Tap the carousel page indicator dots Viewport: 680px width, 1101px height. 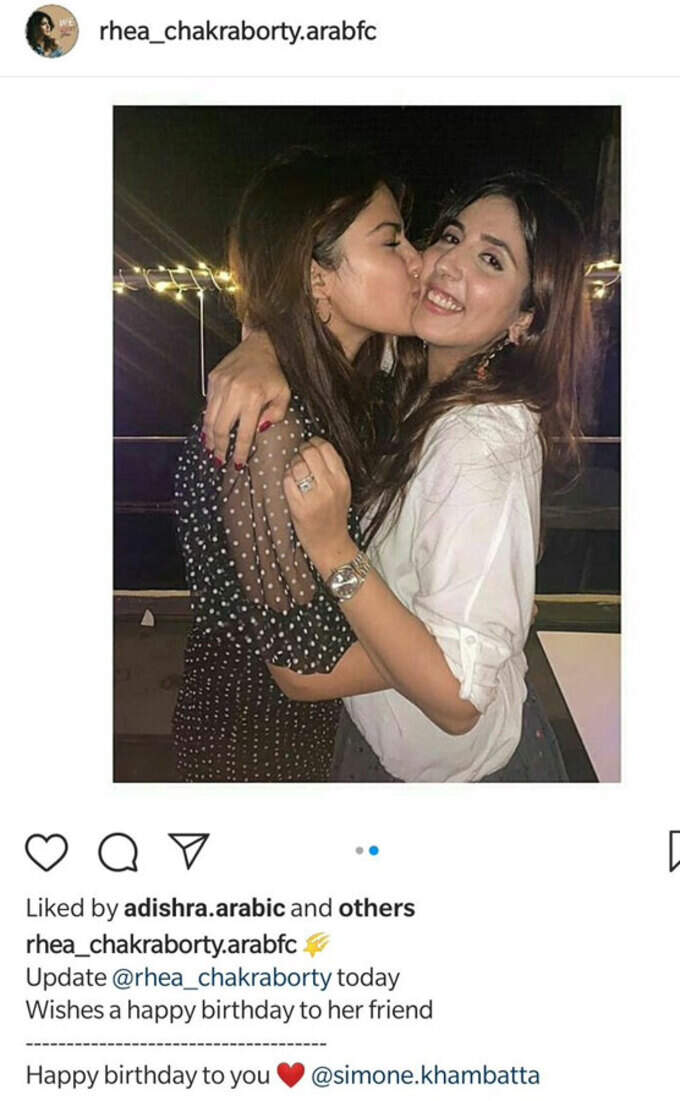pos(366,851)
